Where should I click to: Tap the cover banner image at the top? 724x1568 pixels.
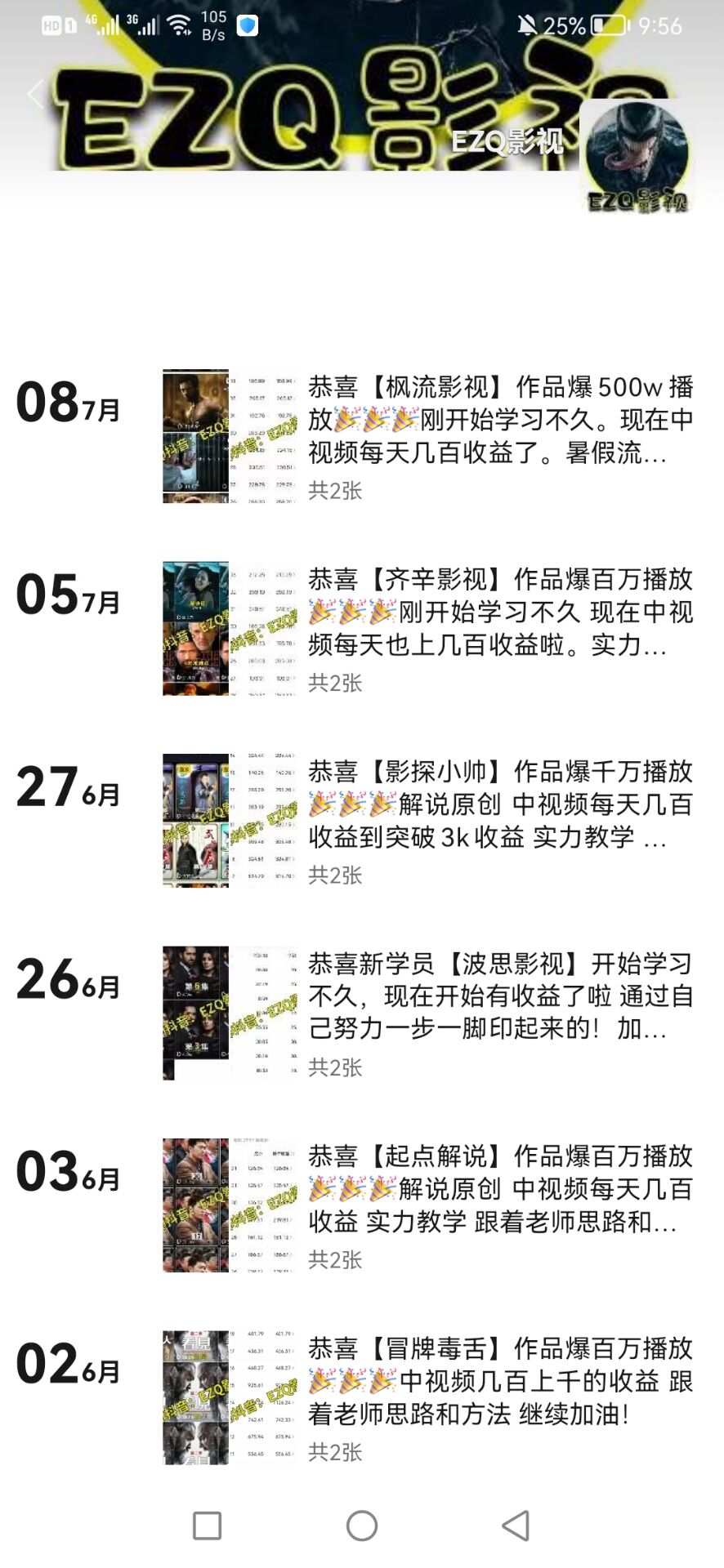click(311, 114)
